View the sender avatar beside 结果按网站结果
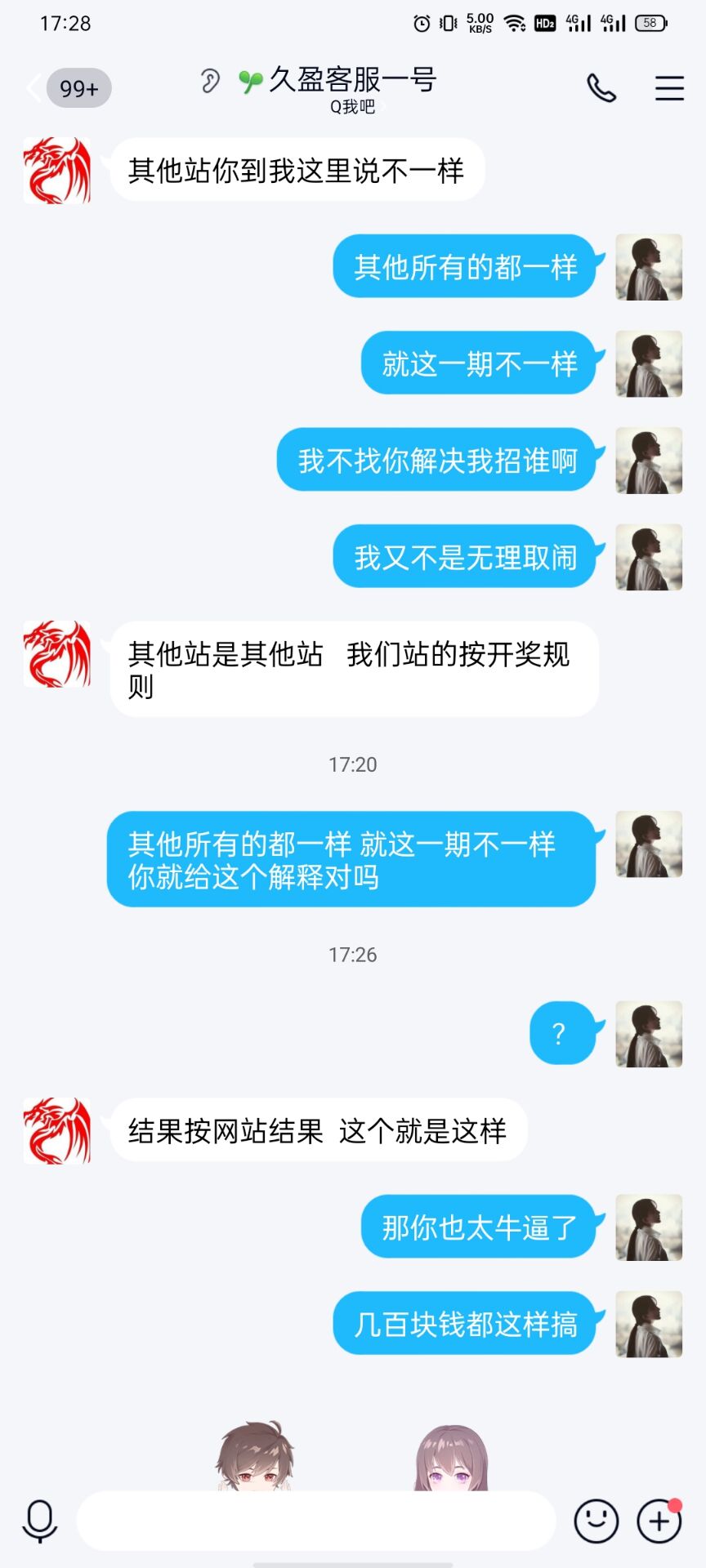 pos(56,1130)
